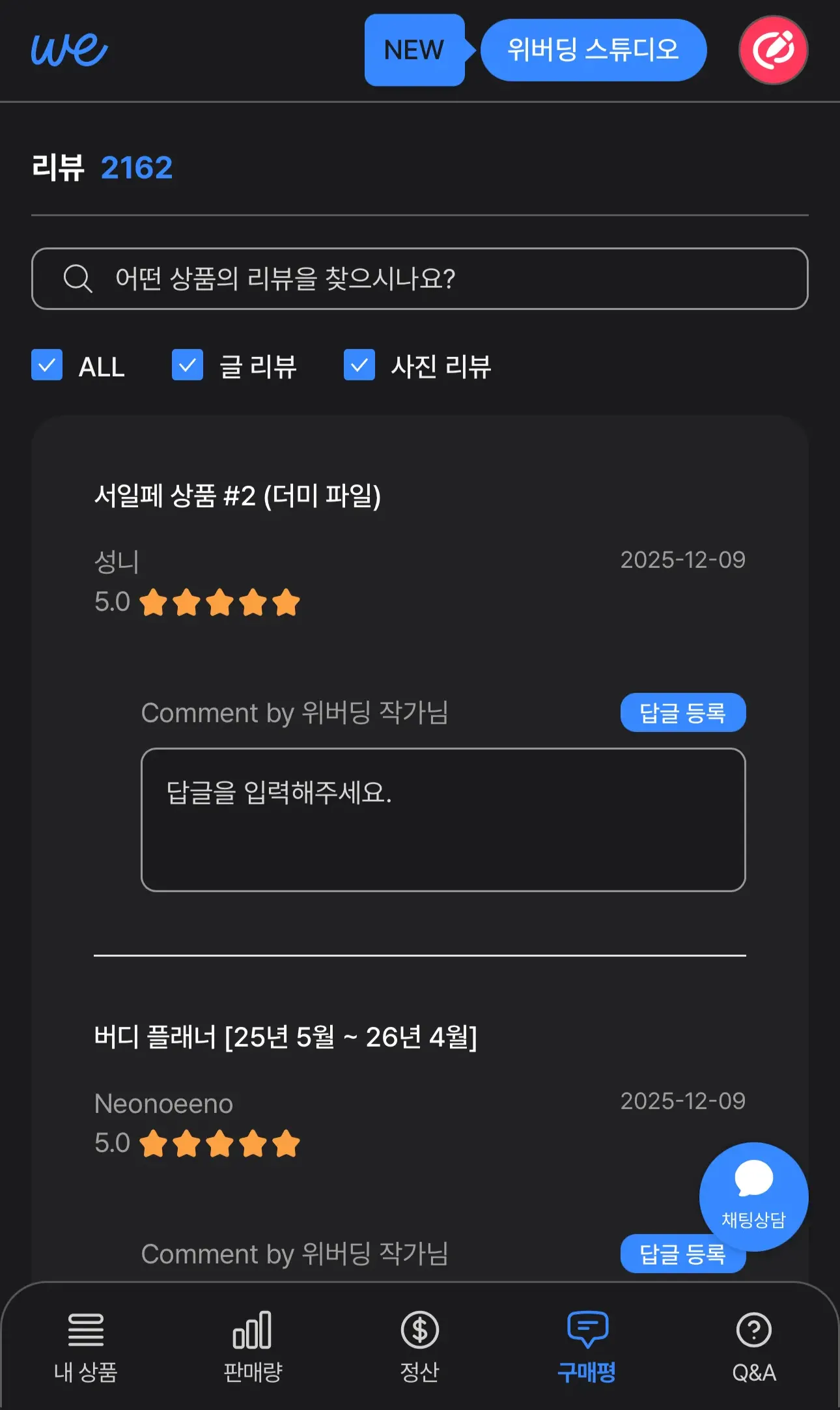Register reply for 성니's review

click(682, 712)
